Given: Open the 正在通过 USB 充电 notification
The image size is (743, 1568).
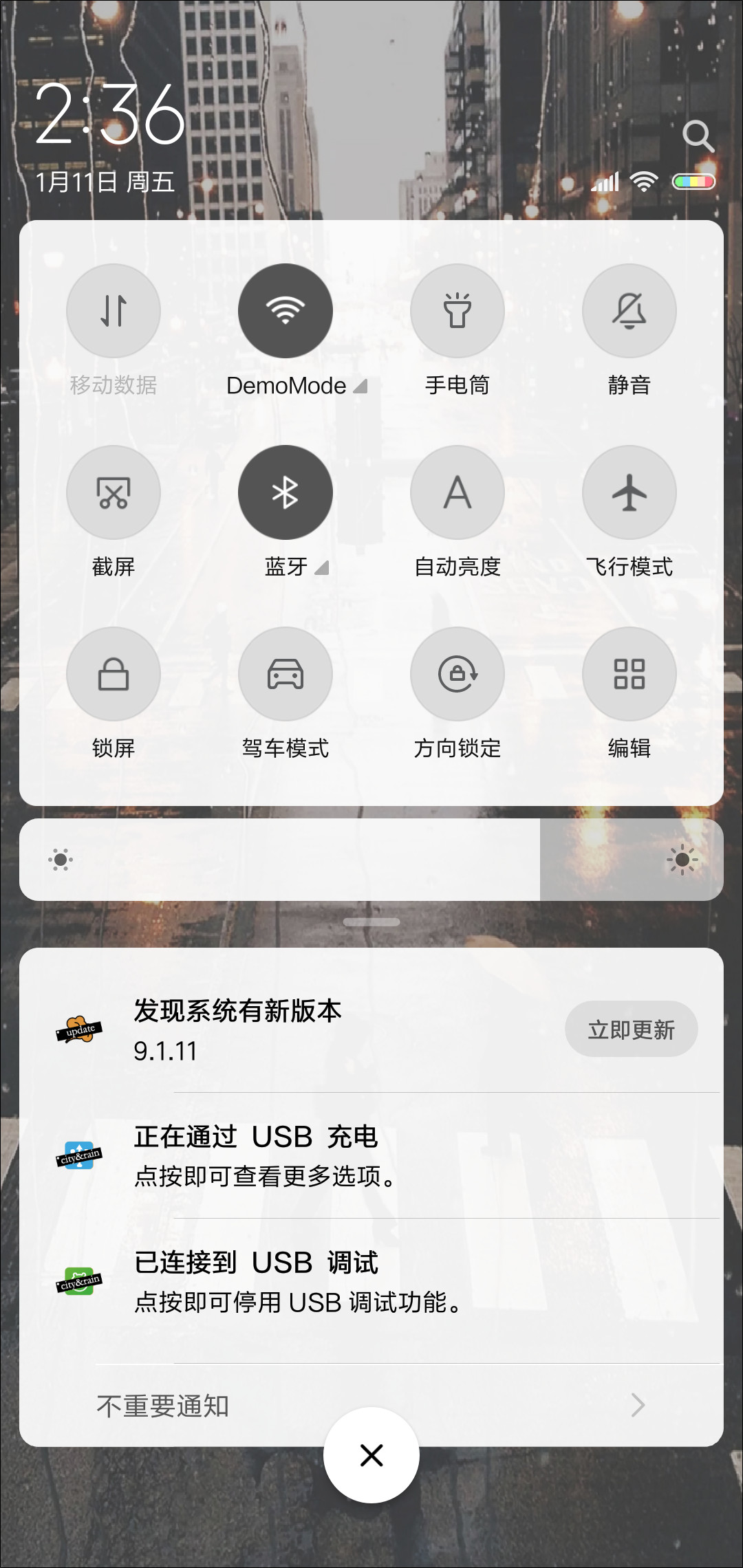Looking at the screenshot, I should tap(371, 1156).
